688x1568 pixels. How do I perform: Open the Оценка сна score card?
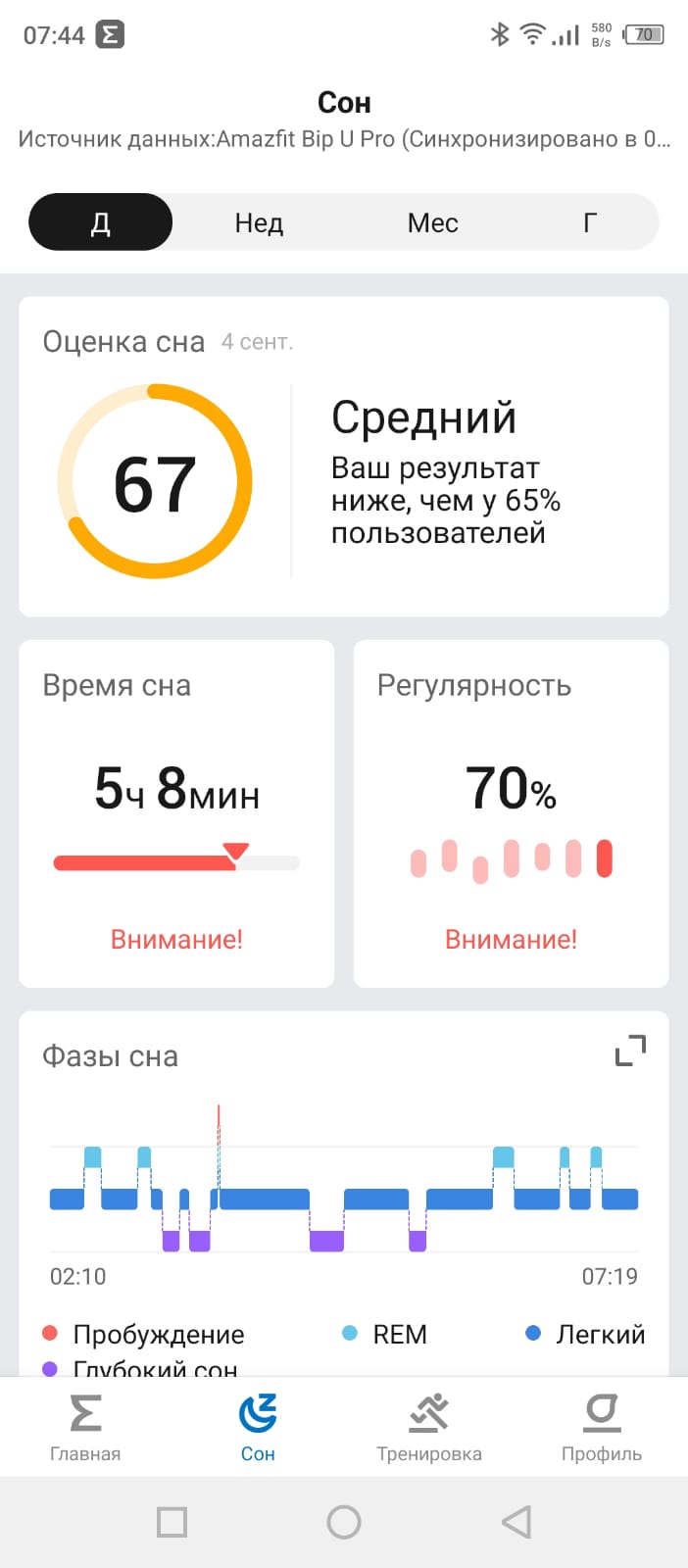point(344,457)
